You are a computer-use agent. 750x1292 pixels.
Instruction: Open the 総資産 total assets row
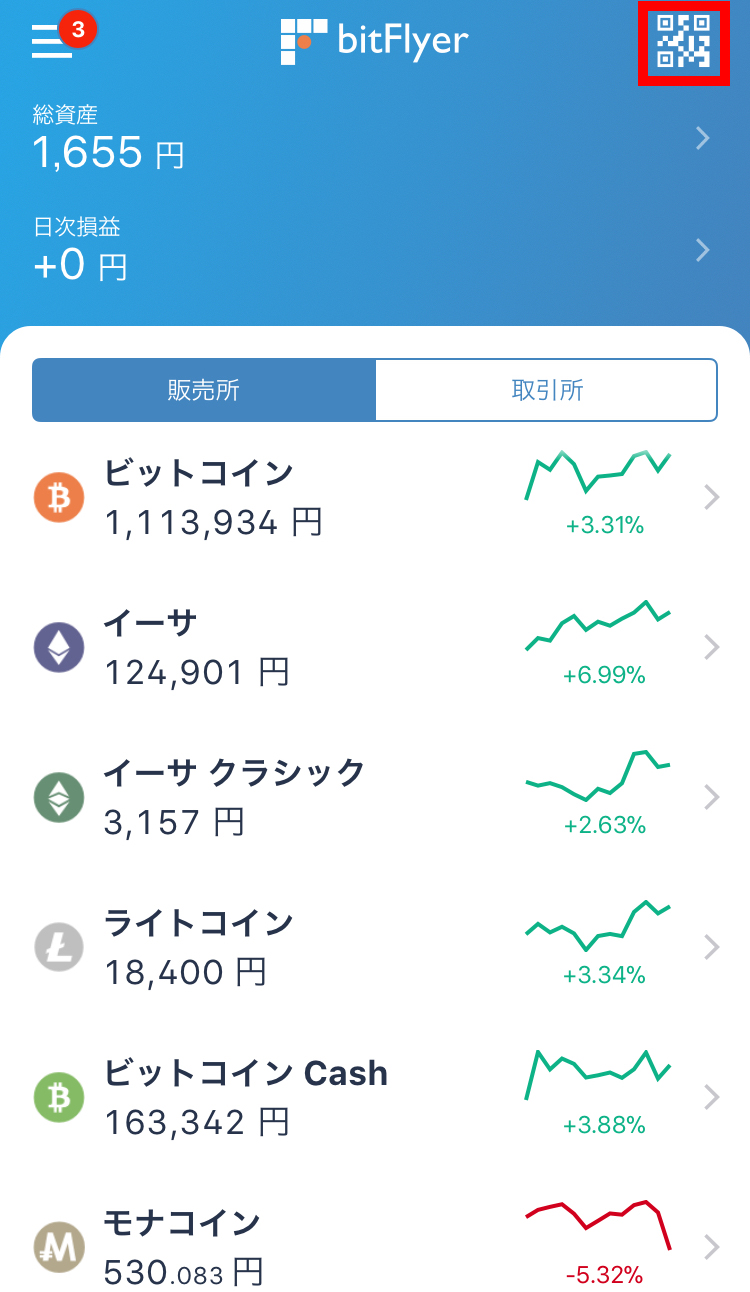tap(375, 138)
